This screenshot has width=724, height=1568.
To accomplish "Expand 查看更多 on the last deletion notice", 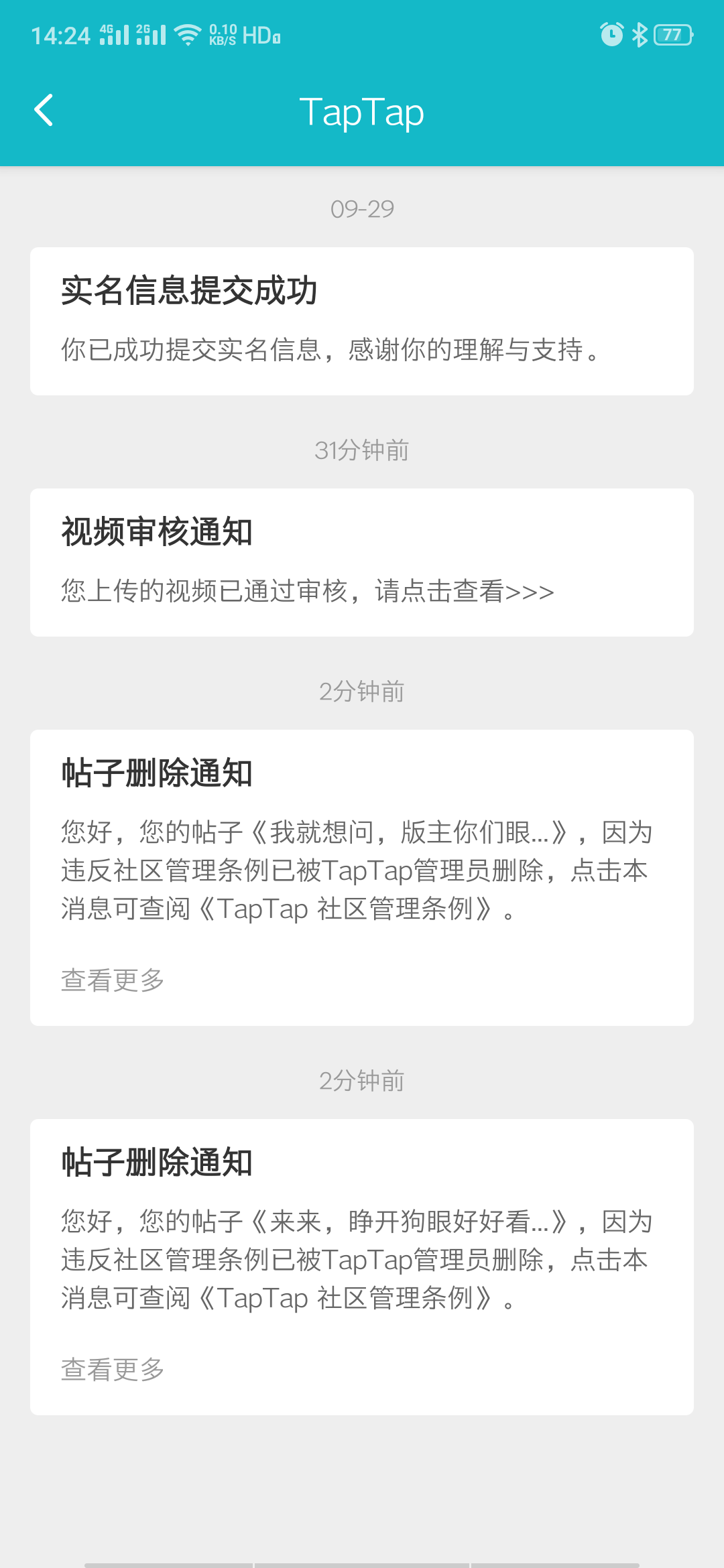I will [111, 1368].
